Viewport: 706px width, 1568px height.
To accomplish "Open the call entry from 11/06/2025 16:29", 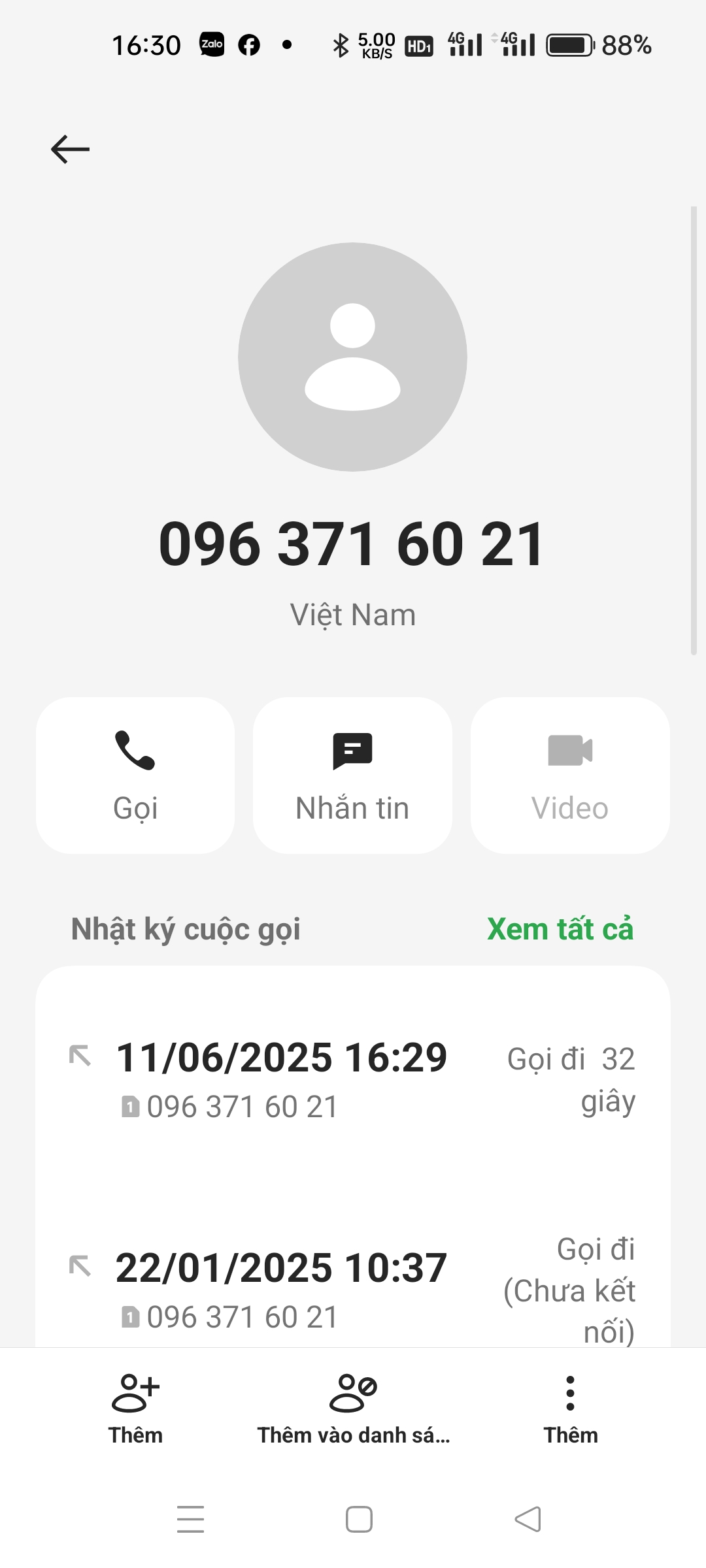I will coord(353,1079).
